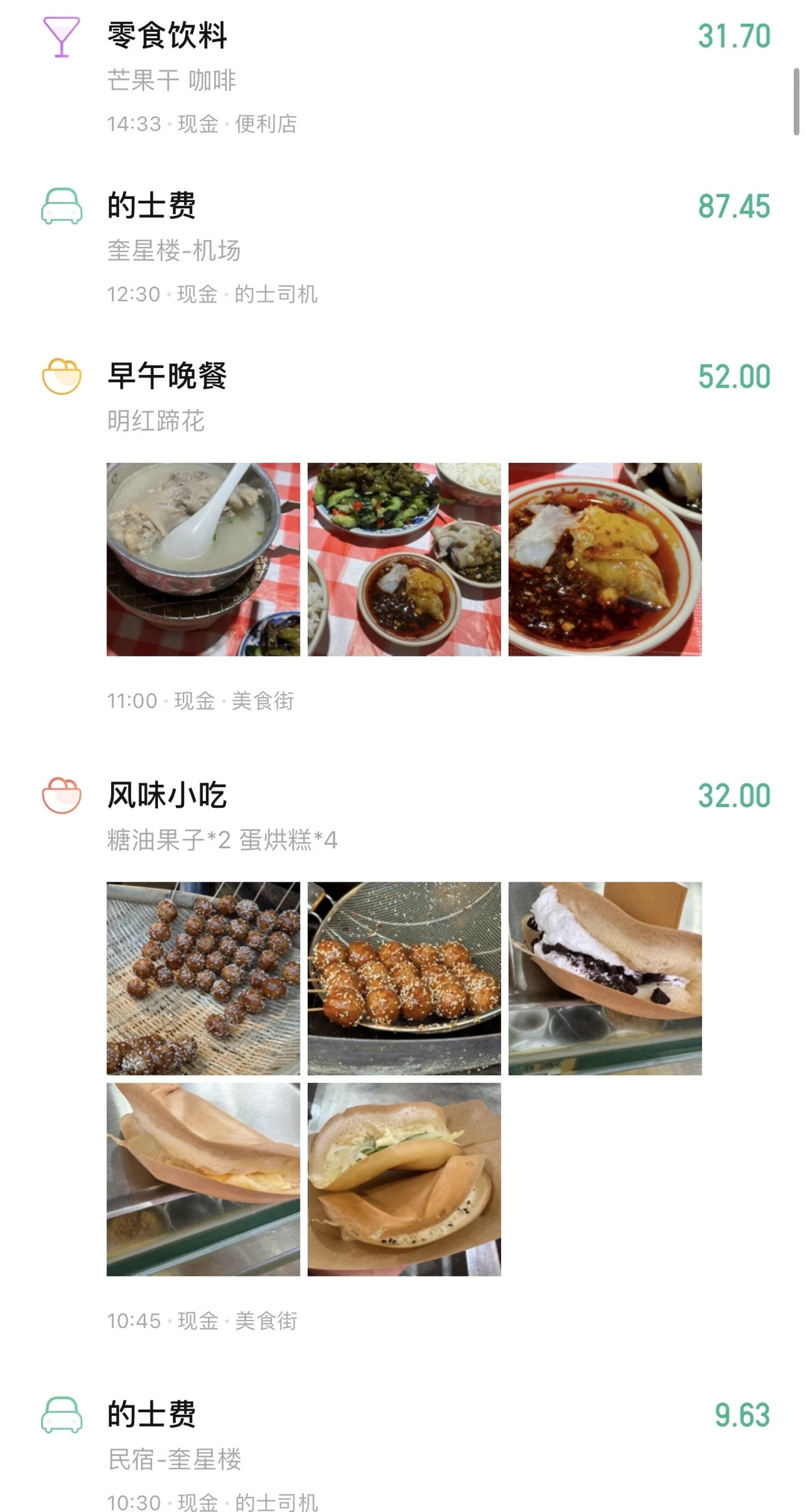The image size is (805, 1512).
Task: View the cream and Oreo egg cake photo
Action: pyautogui.click(x=604, y=978)
